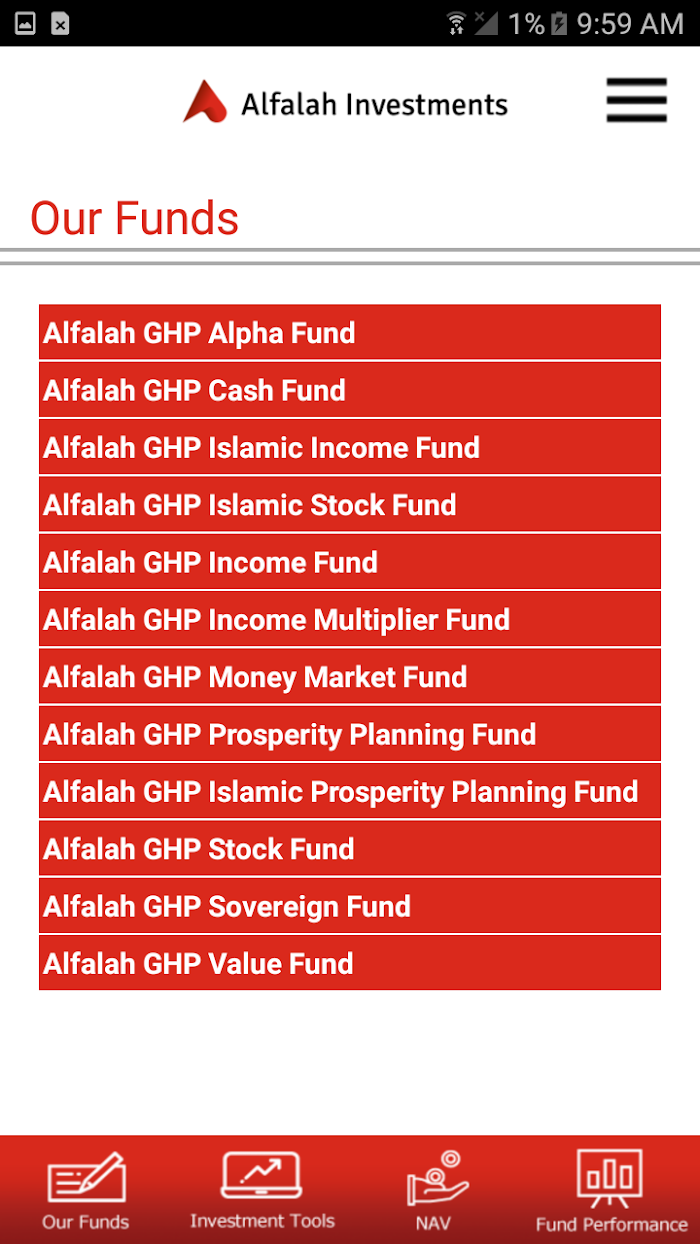The width and height of the screenshot is (700, 1244).
Task: Open the hamburger menu
Action: pyautogui.click(x=636, y=101)
